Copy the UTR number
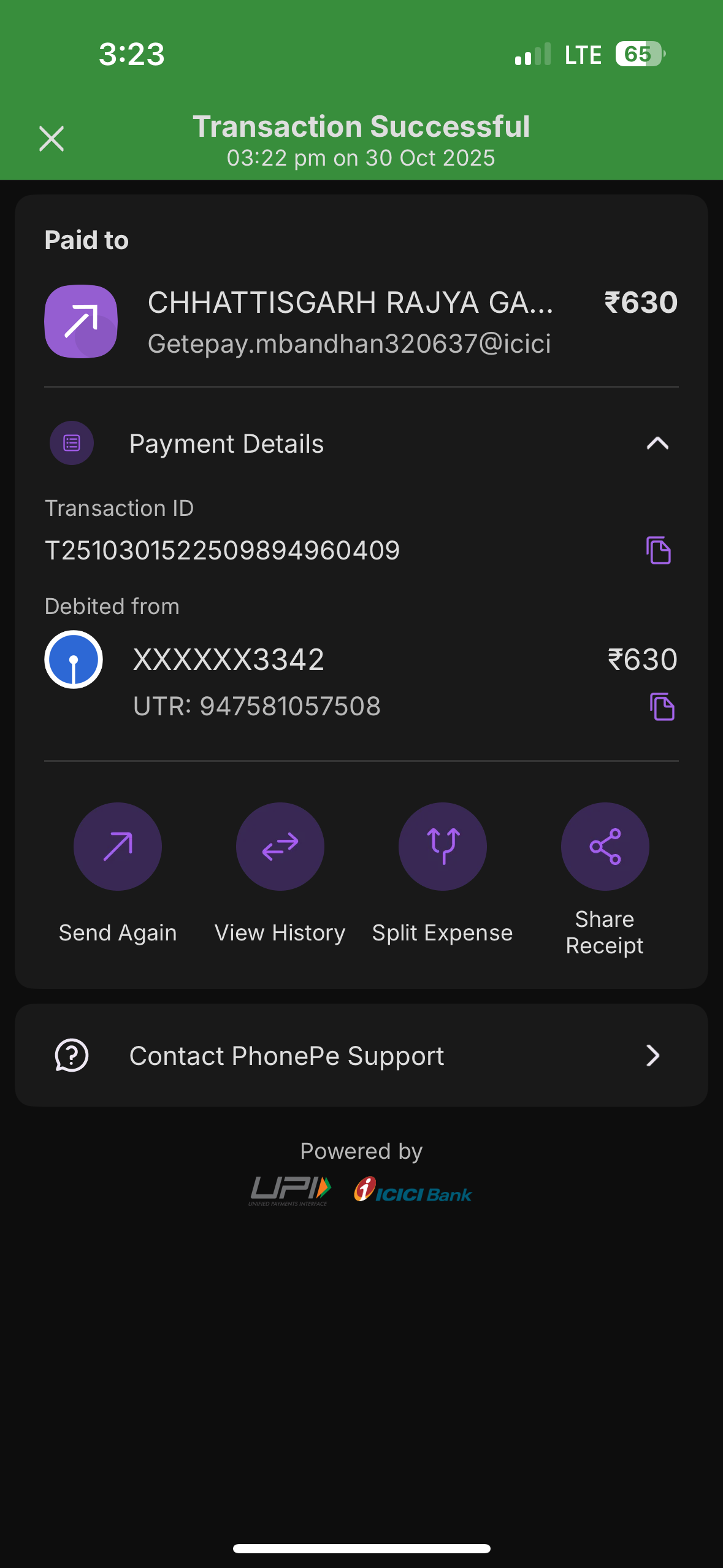The image size is (723, 1568). click(x=662, y=707)
